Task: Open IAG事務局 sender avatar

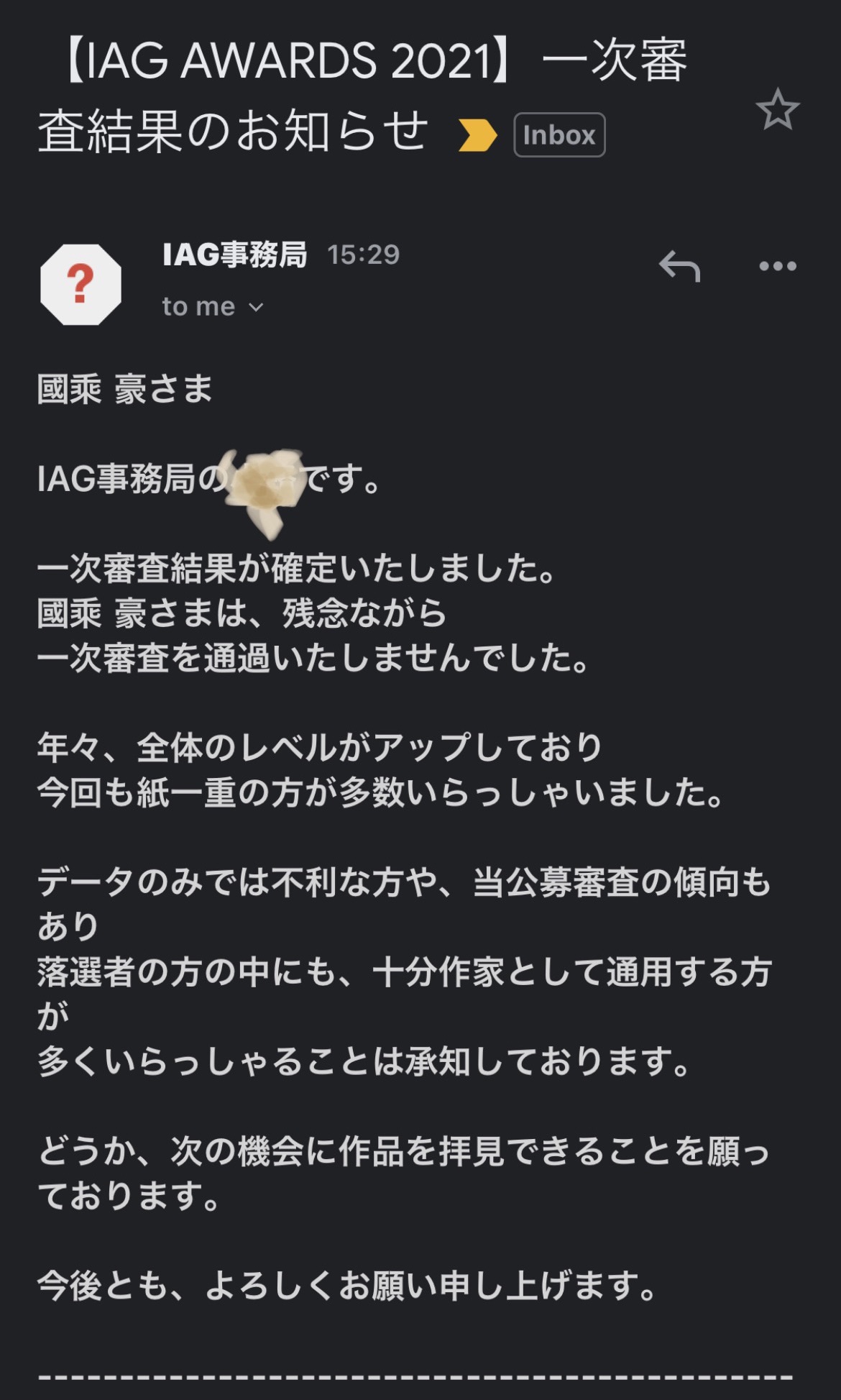Action: pyautogui.click(x=81, y=284)
